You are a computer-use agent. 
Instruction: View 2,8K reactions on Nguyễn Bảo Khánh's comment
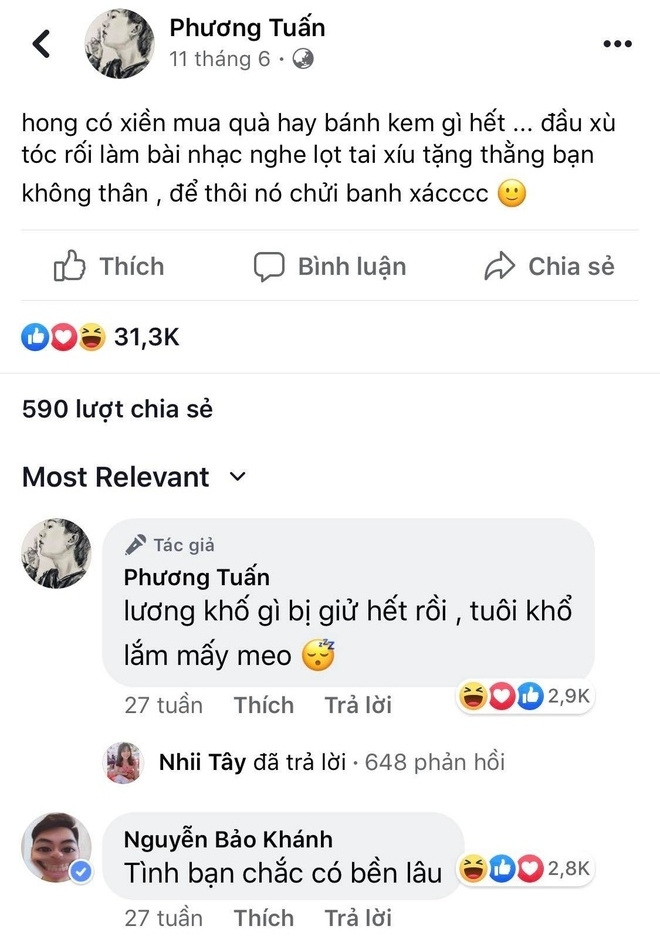524,869
